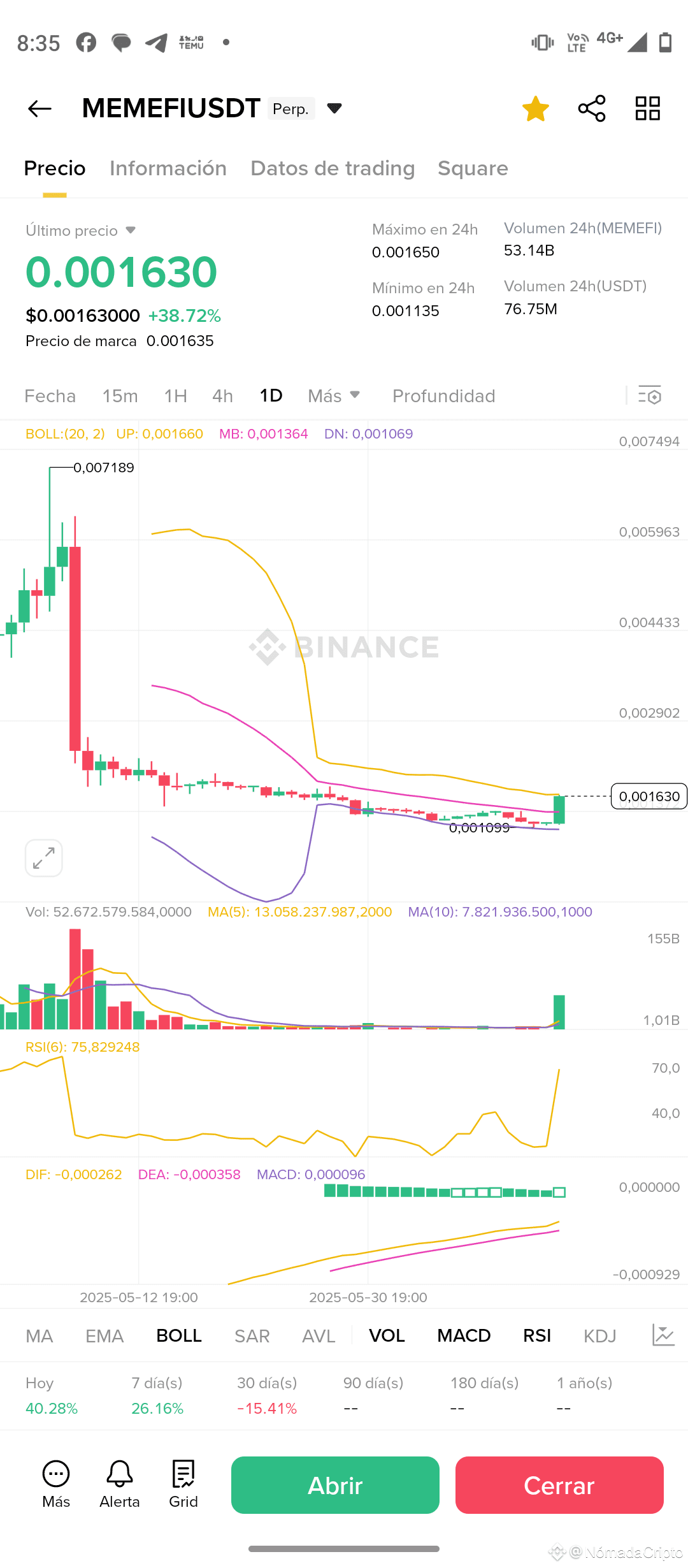Switch to Datos de trading tab
Screen dimensions: 688x1568
tap(333, 168)
